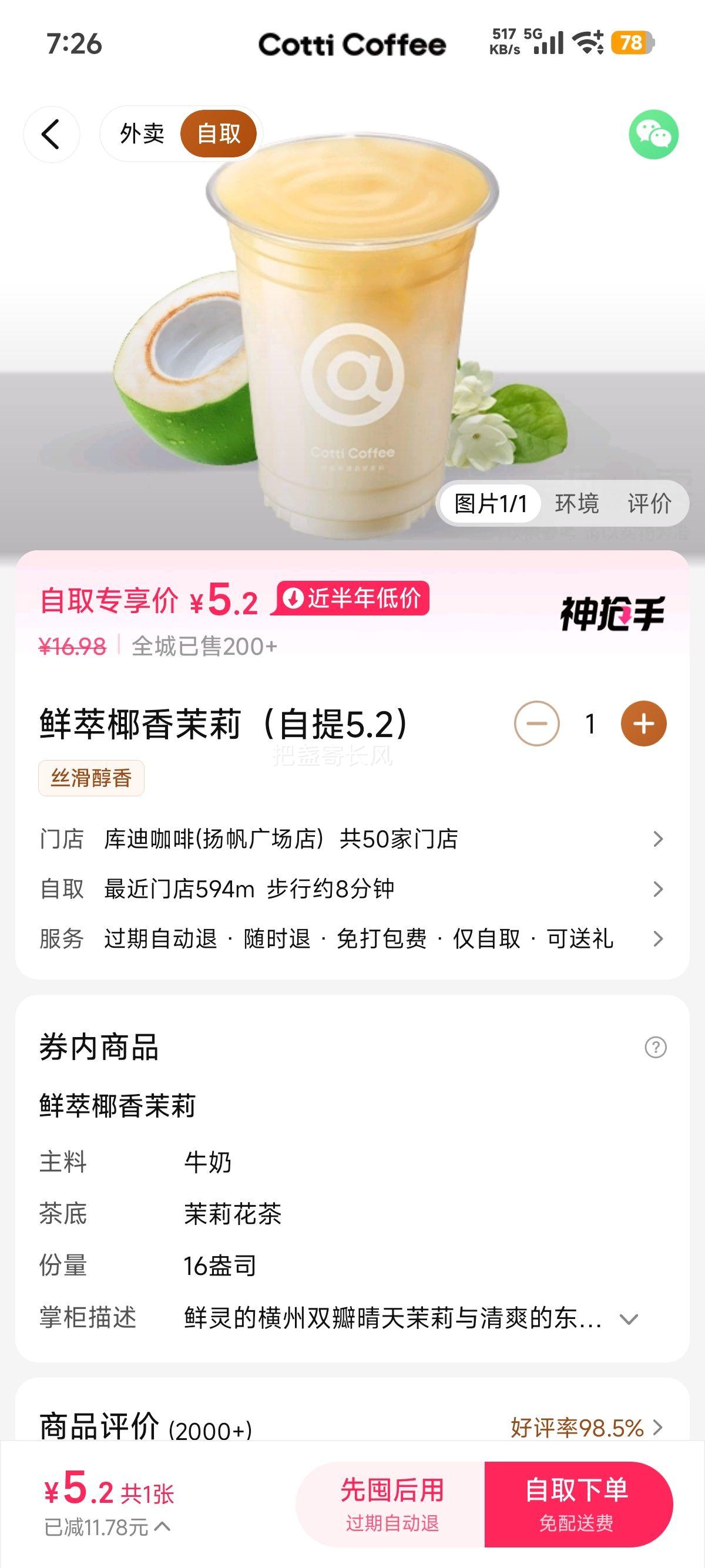Click the back arrow at top left
This screenshot has height=1568, width=705.
[x=52, y=134]
